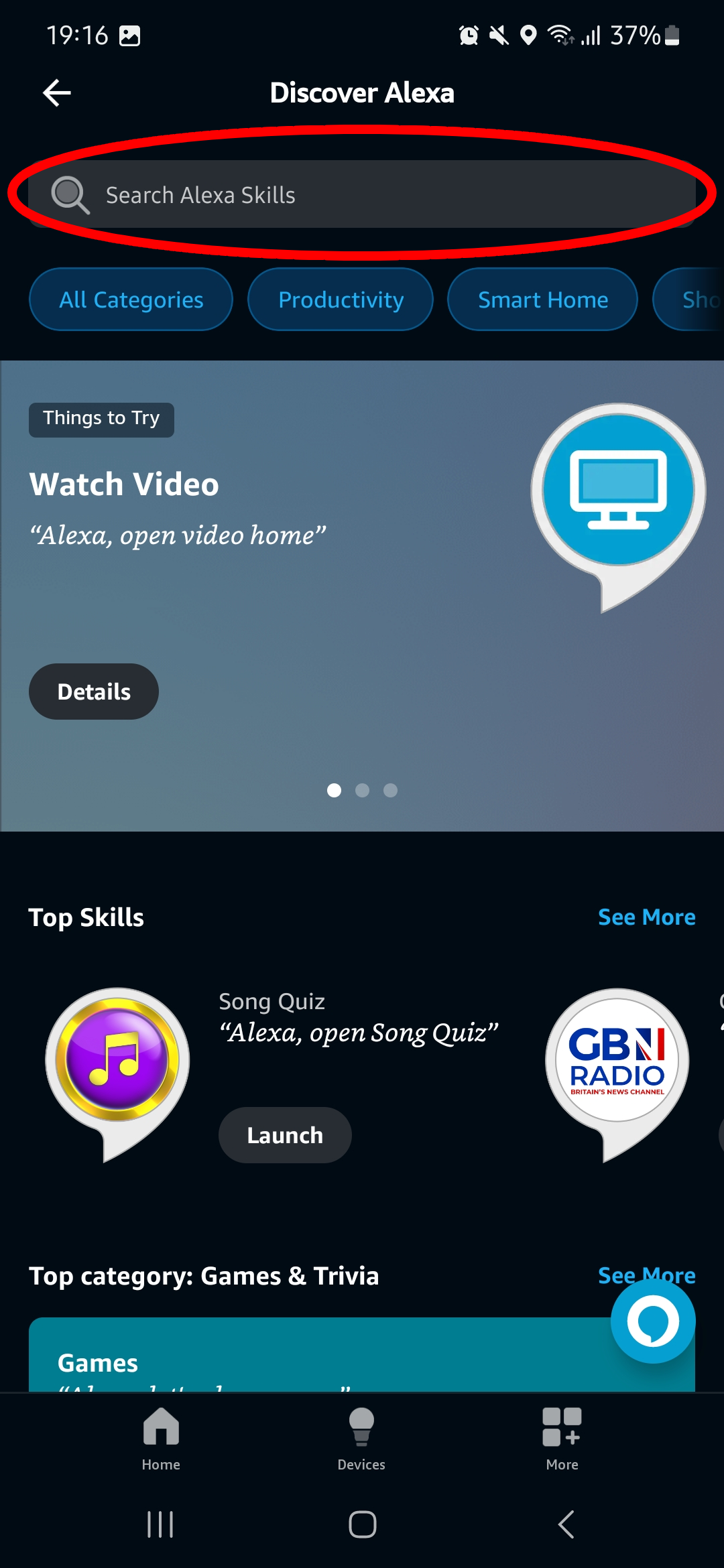Launch the Song Quiz skill
The image size is (724, 1568).
285,1135
